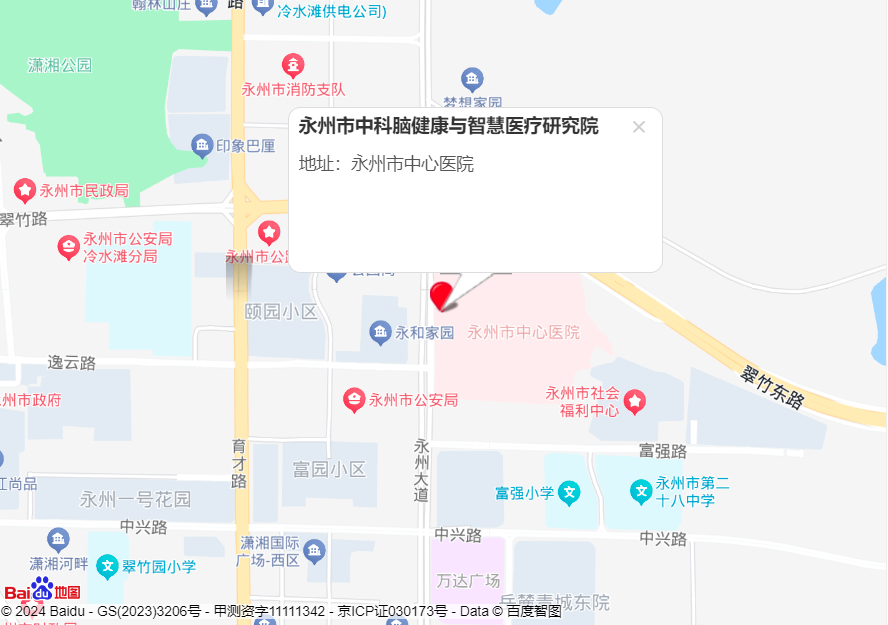Screen dimensions: 888x625
Task: Select the 富强小学 school marker
Action: tap(569, 492)
